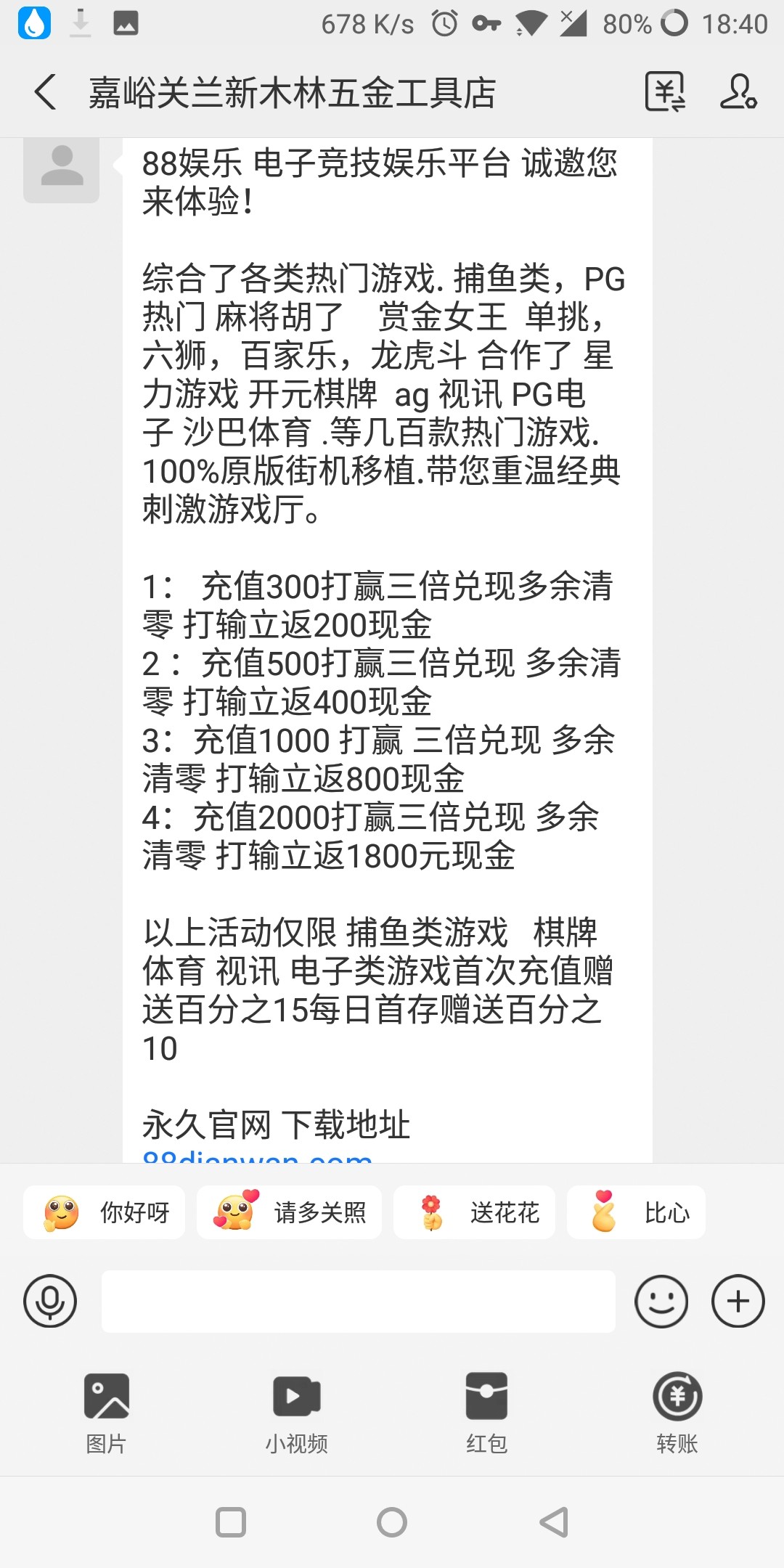Open the sender's avatar
The height and width of the screenshot is (1568, 784).
coord(62,167)
